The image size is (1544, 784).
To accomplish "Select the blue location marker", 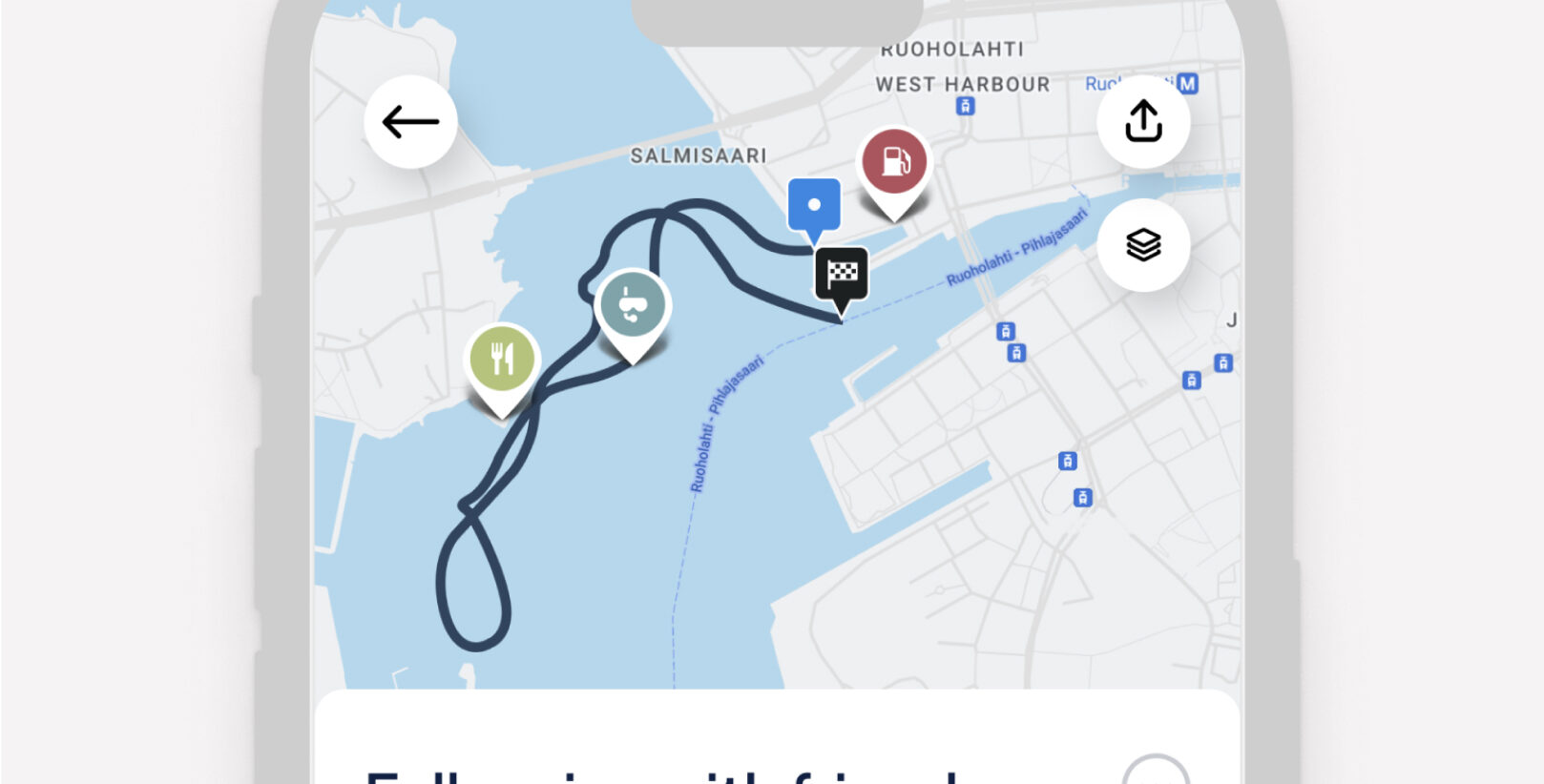I will (814, 205).
